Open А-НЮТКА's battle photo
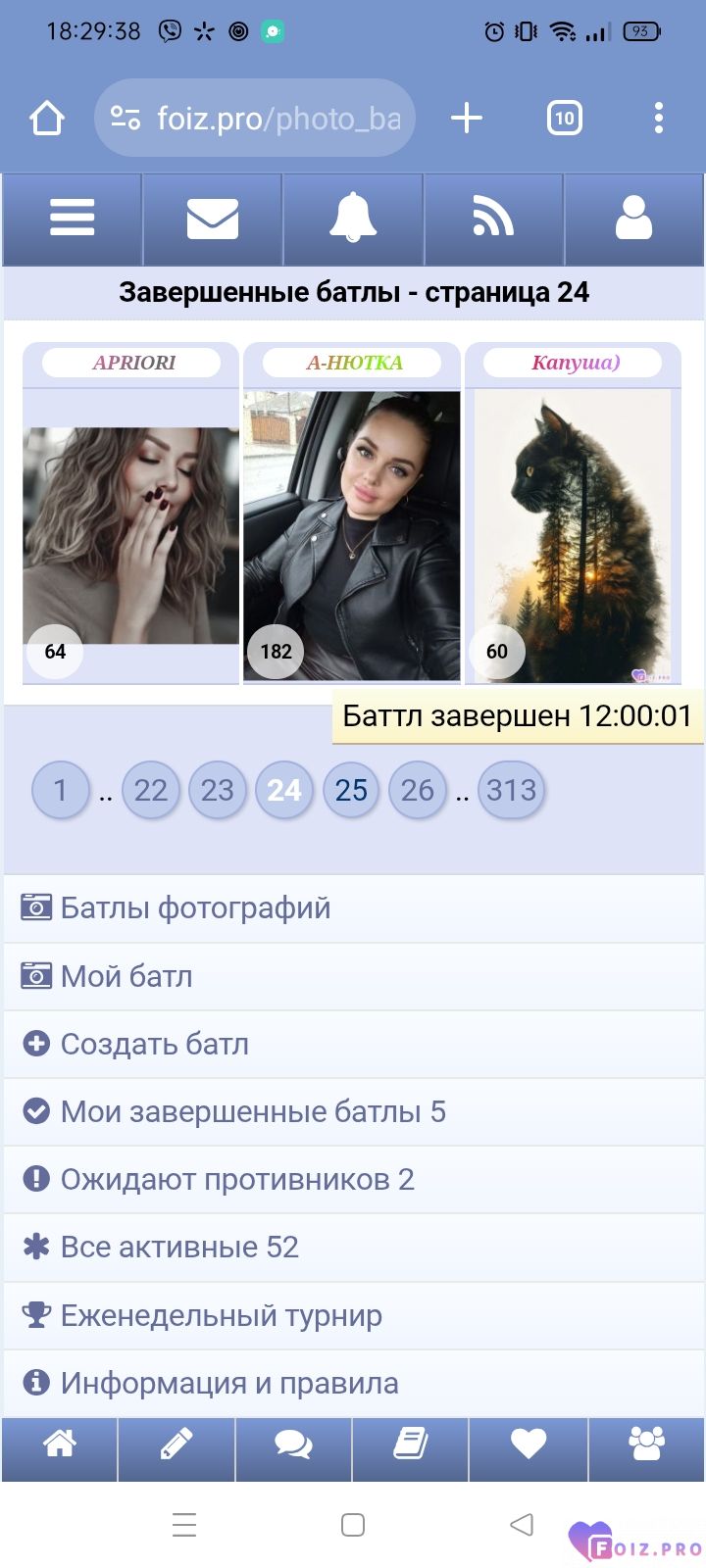Image resolution: width=706 pixels, height=1568 pixels. 352,535
